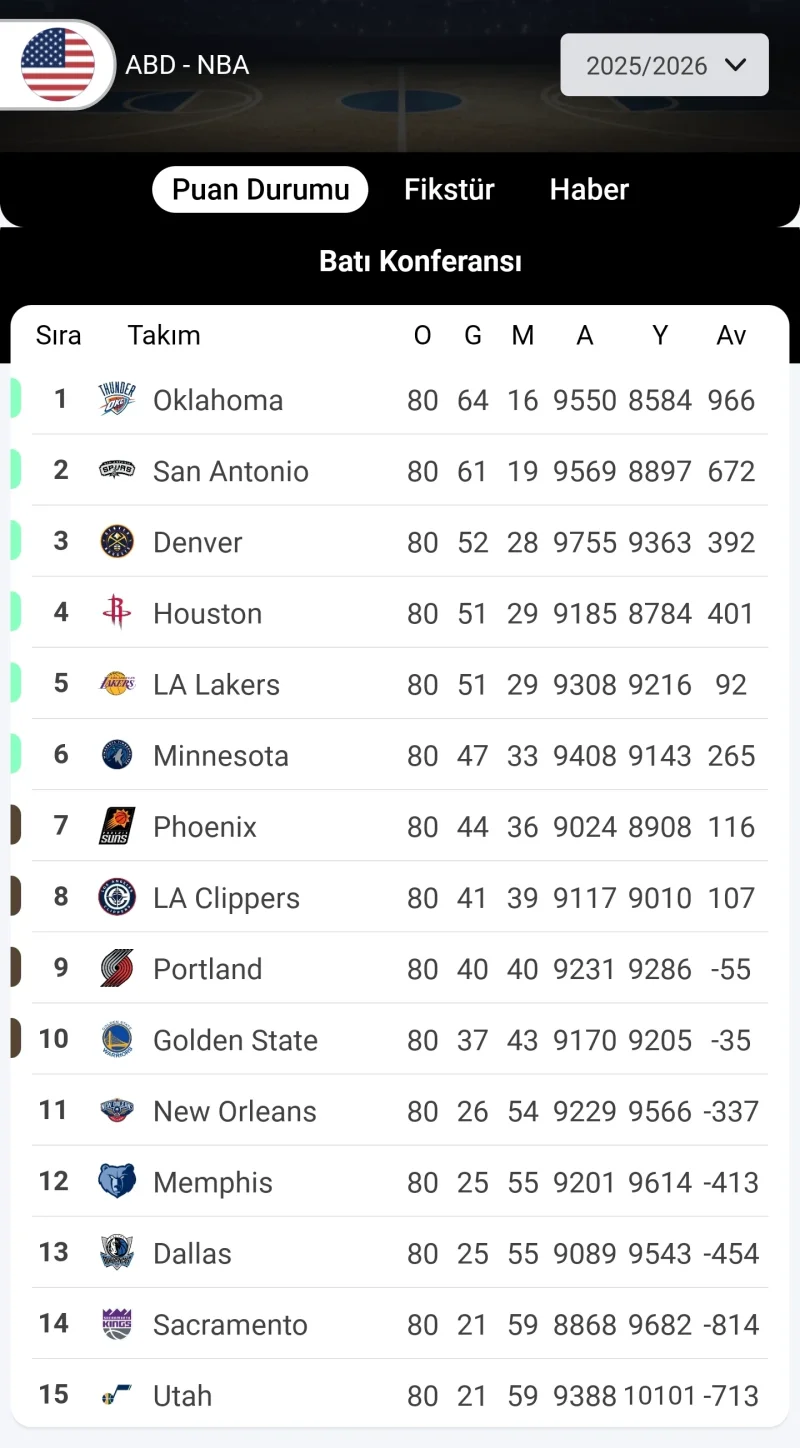Tap the USA flag country button

click(x=57, y=65)
